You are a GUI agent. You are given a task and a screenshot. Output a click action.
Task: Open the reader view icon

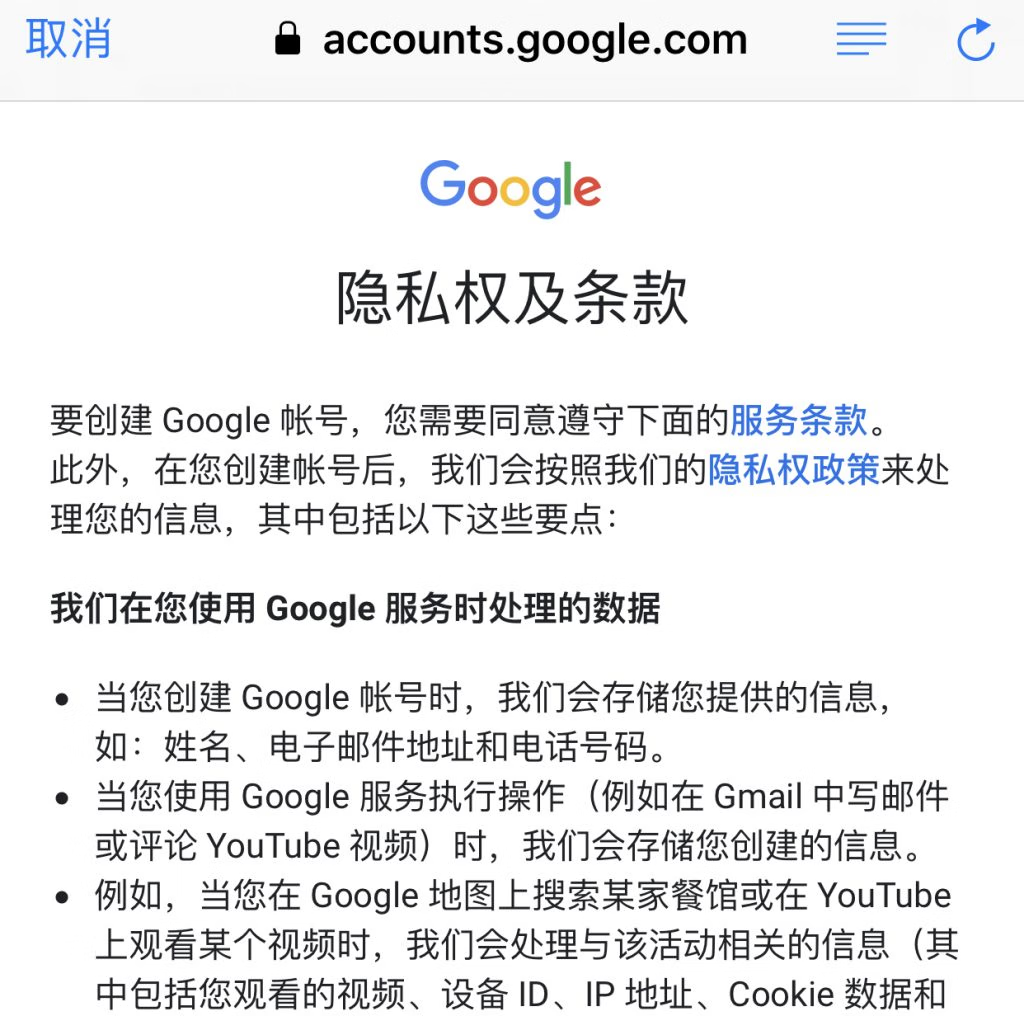point(861,40)
